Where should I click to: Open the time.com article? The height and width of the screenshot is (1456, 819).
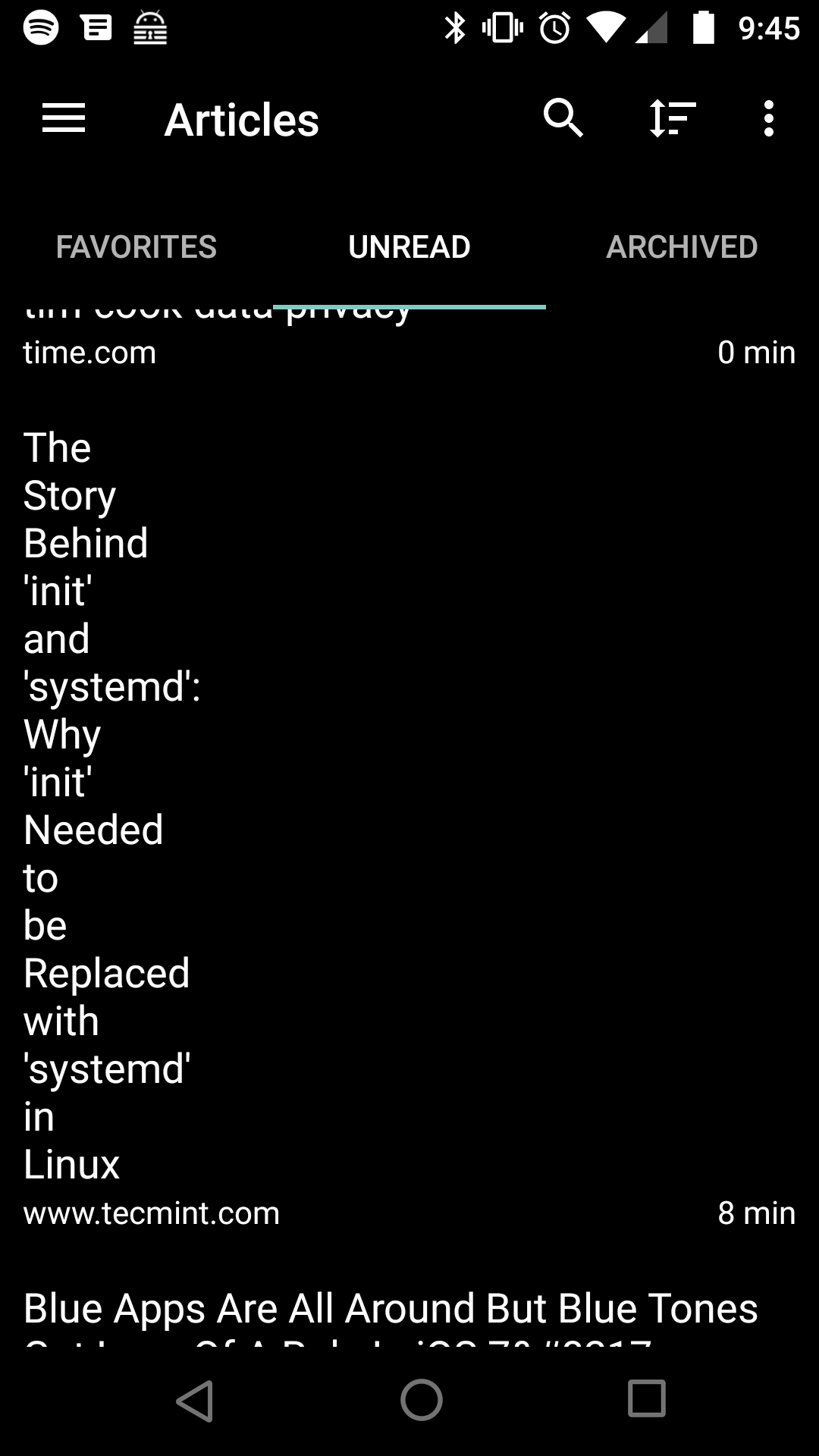click(409, 341)
